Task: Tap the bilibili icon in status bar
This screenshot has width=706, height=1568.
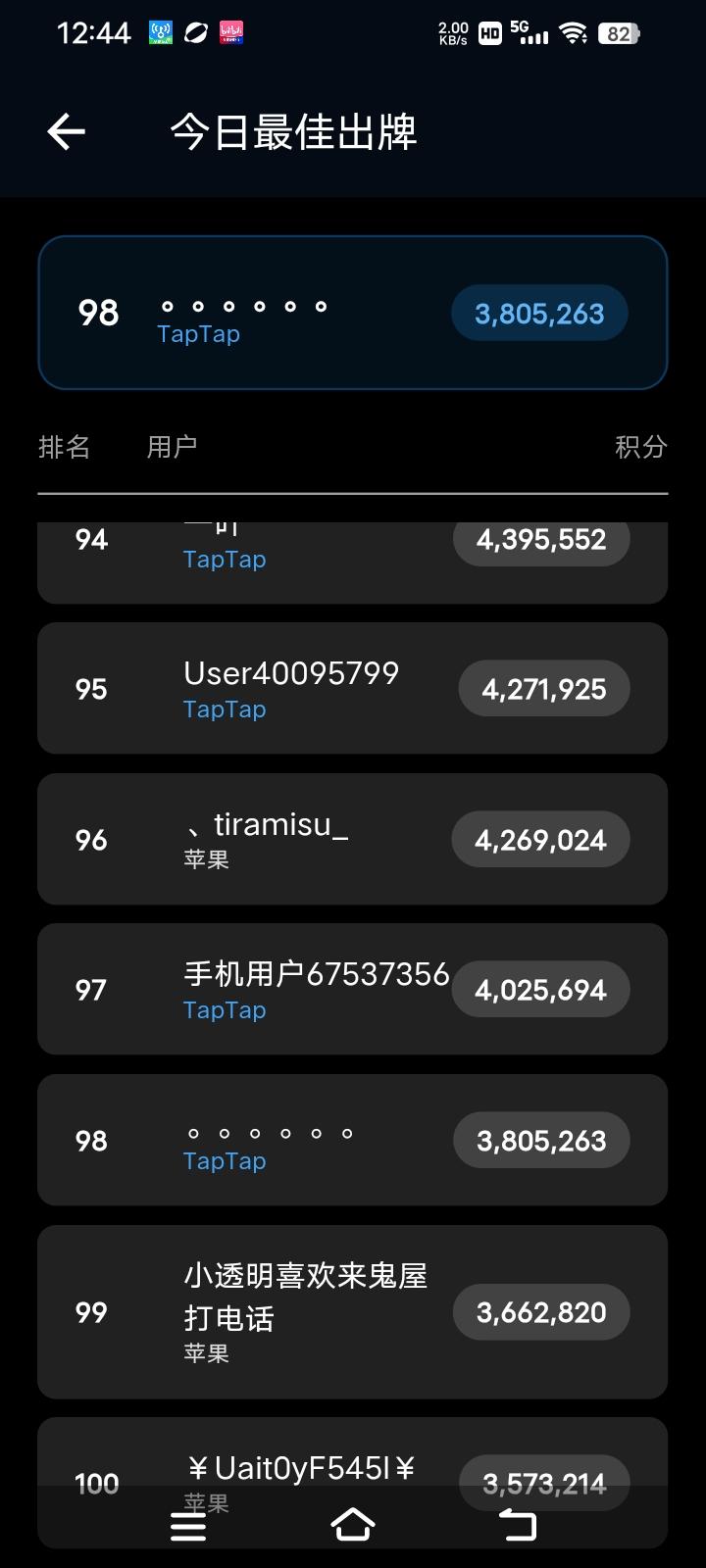Action: tap(231, 31)
